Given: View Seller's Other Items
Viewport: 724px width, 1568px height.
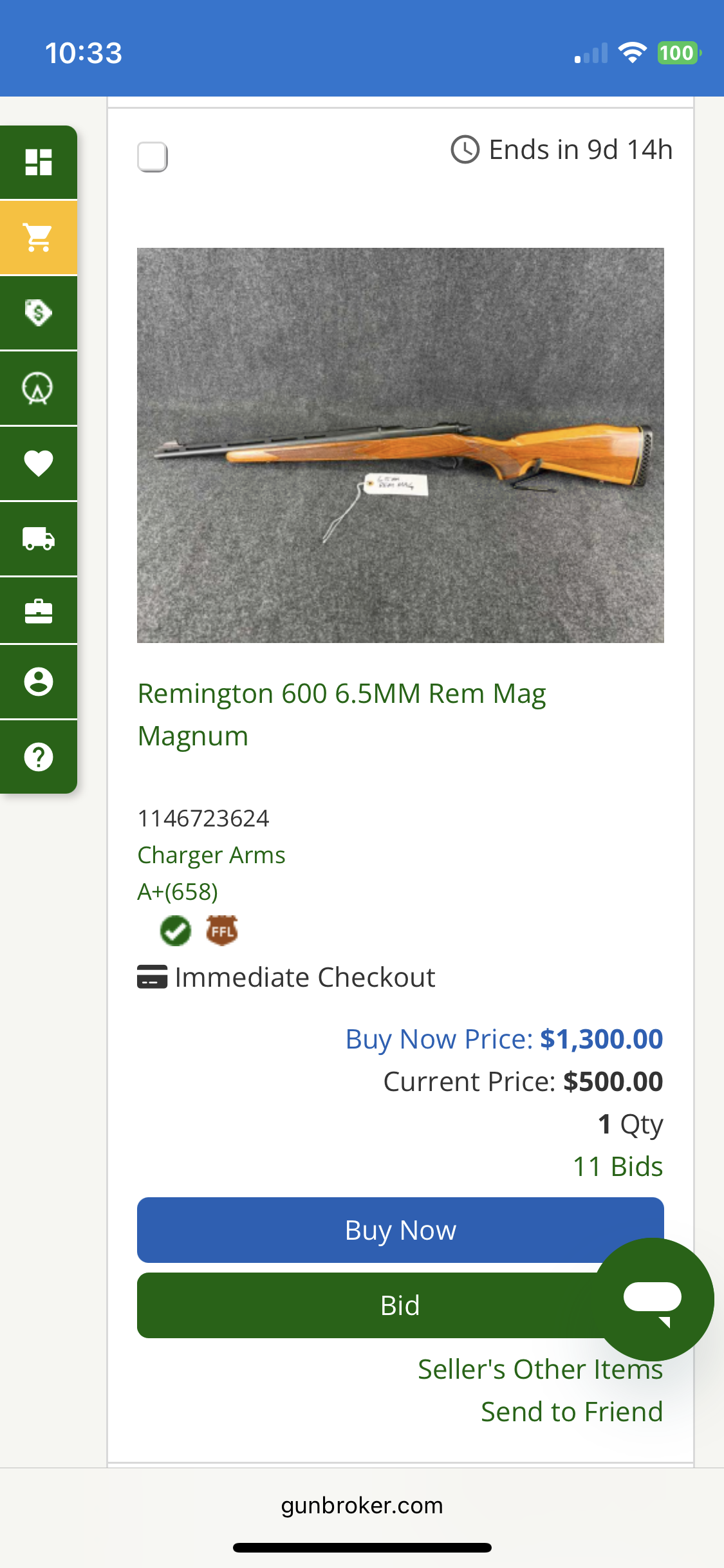Looking at the screenshot, I should click(x=540, y=1369).
